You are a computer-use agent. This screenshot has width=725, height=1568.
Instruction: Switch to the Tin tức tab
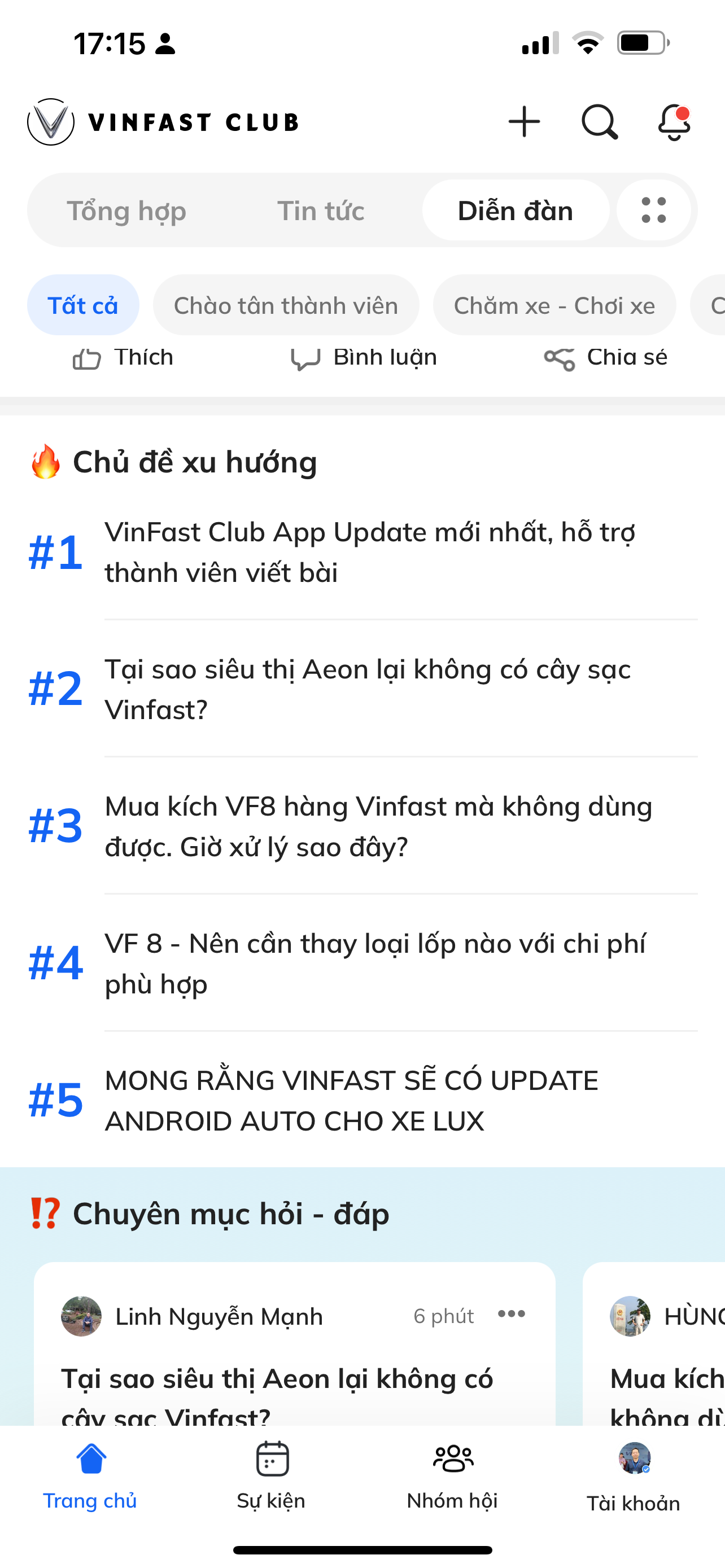coord(321,211)
